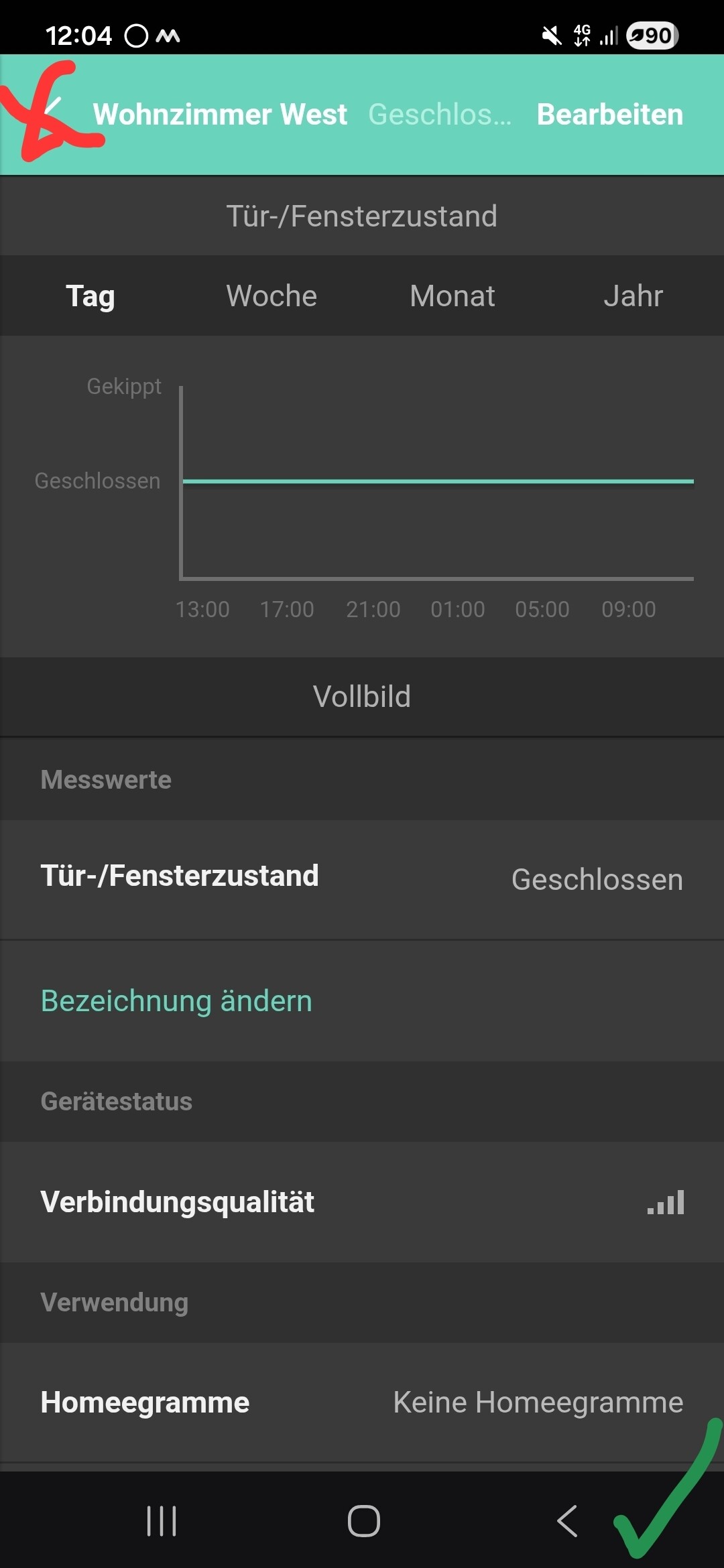
Task: Switch to the Jahr view
Action: [x=633, y=296]
